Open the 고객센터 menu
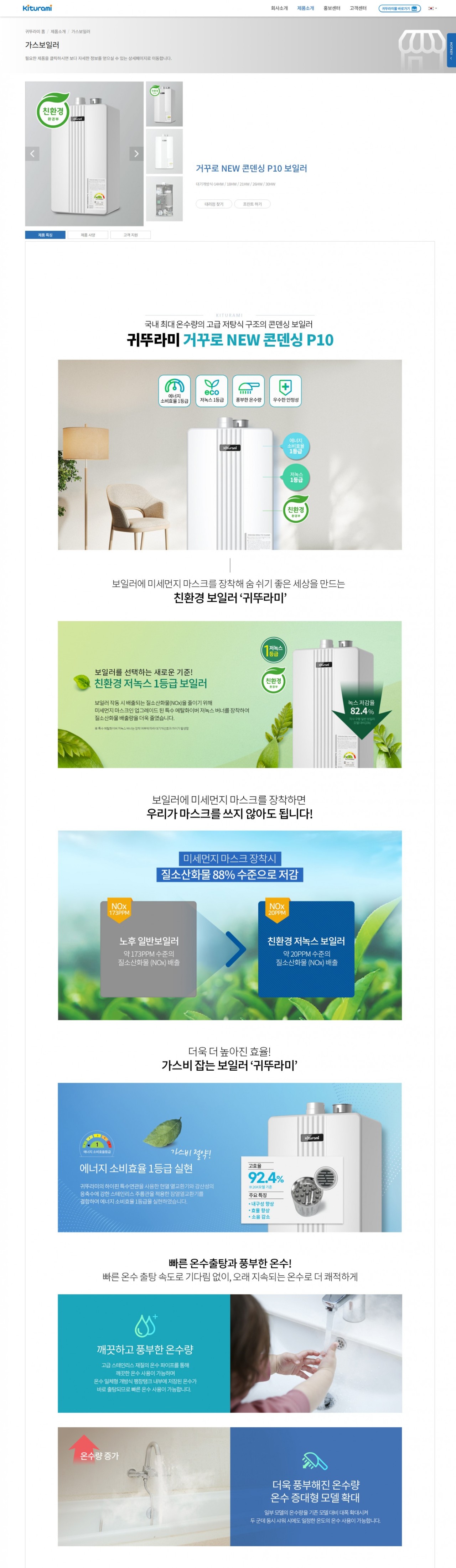 [x=357, y=9]
